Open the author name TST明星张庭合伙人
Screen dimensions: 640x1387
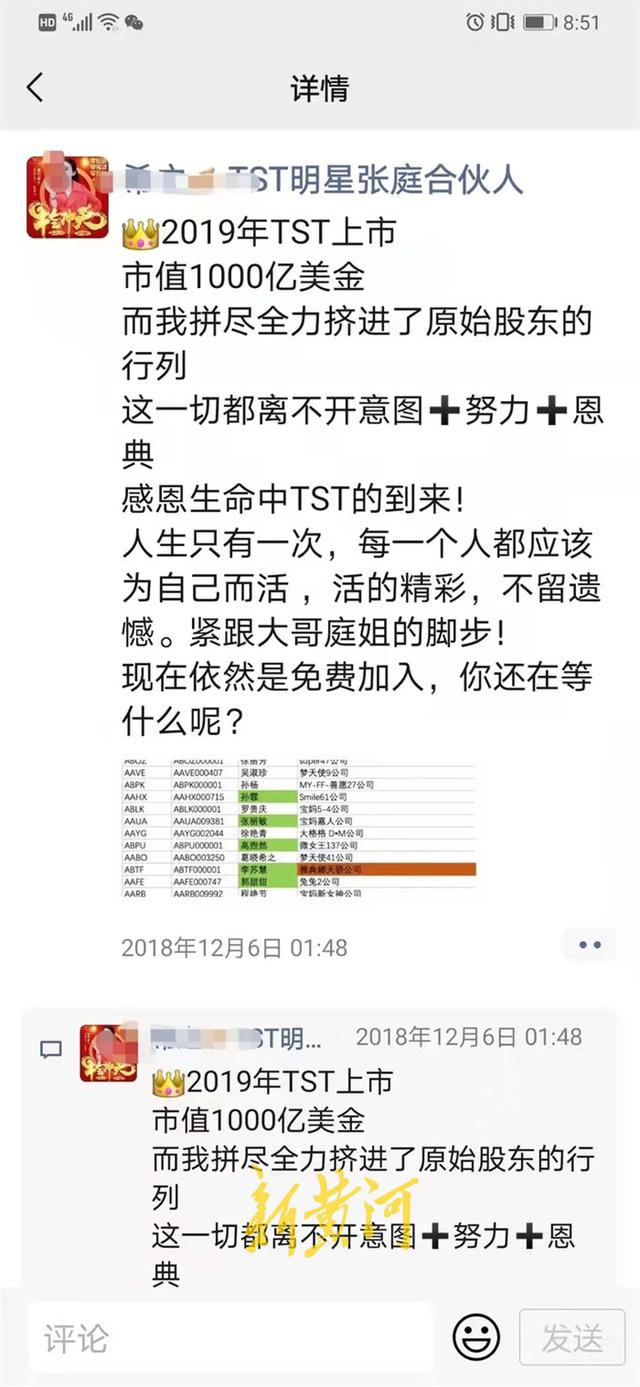pyautogui.click(x=322, y=179)
